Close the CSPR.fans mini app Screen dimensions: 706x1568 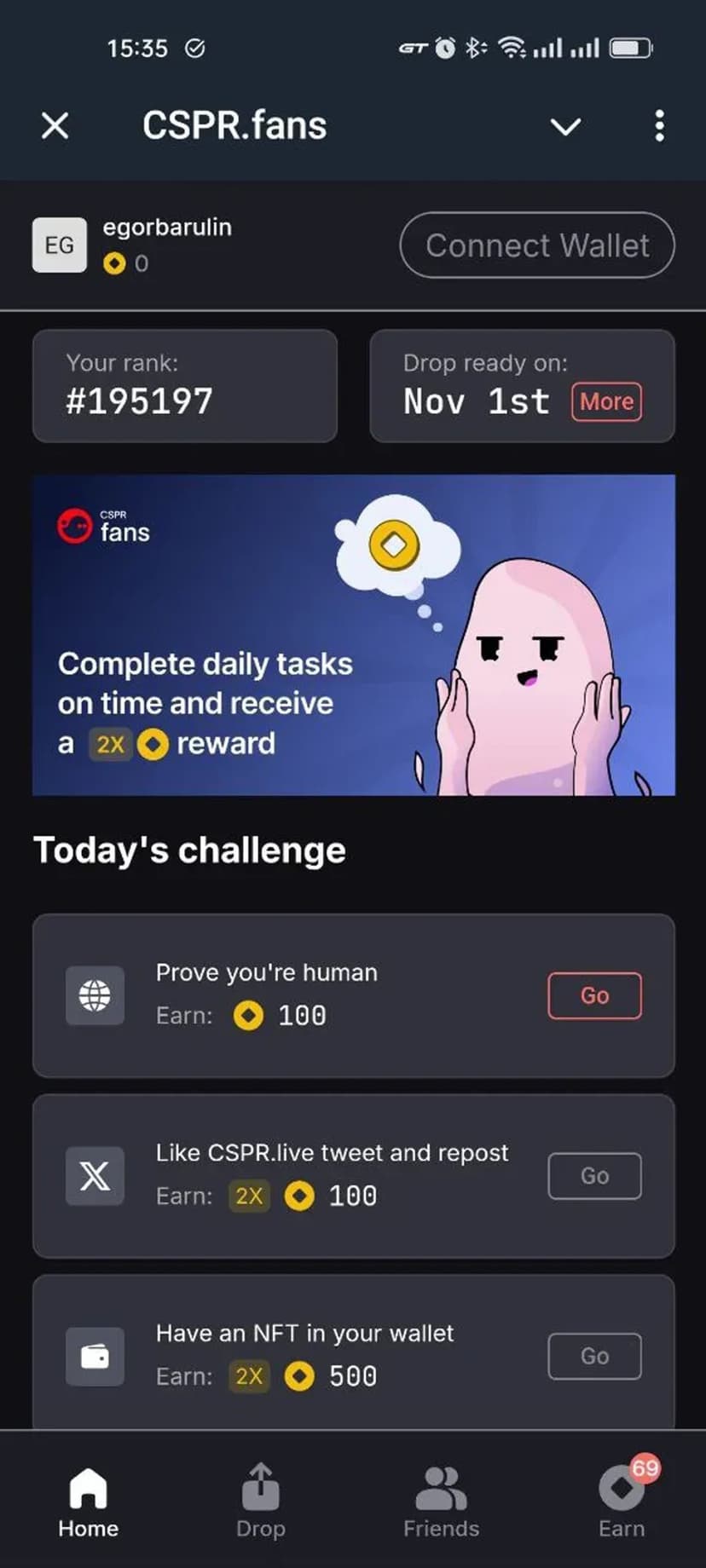[55, 126]
